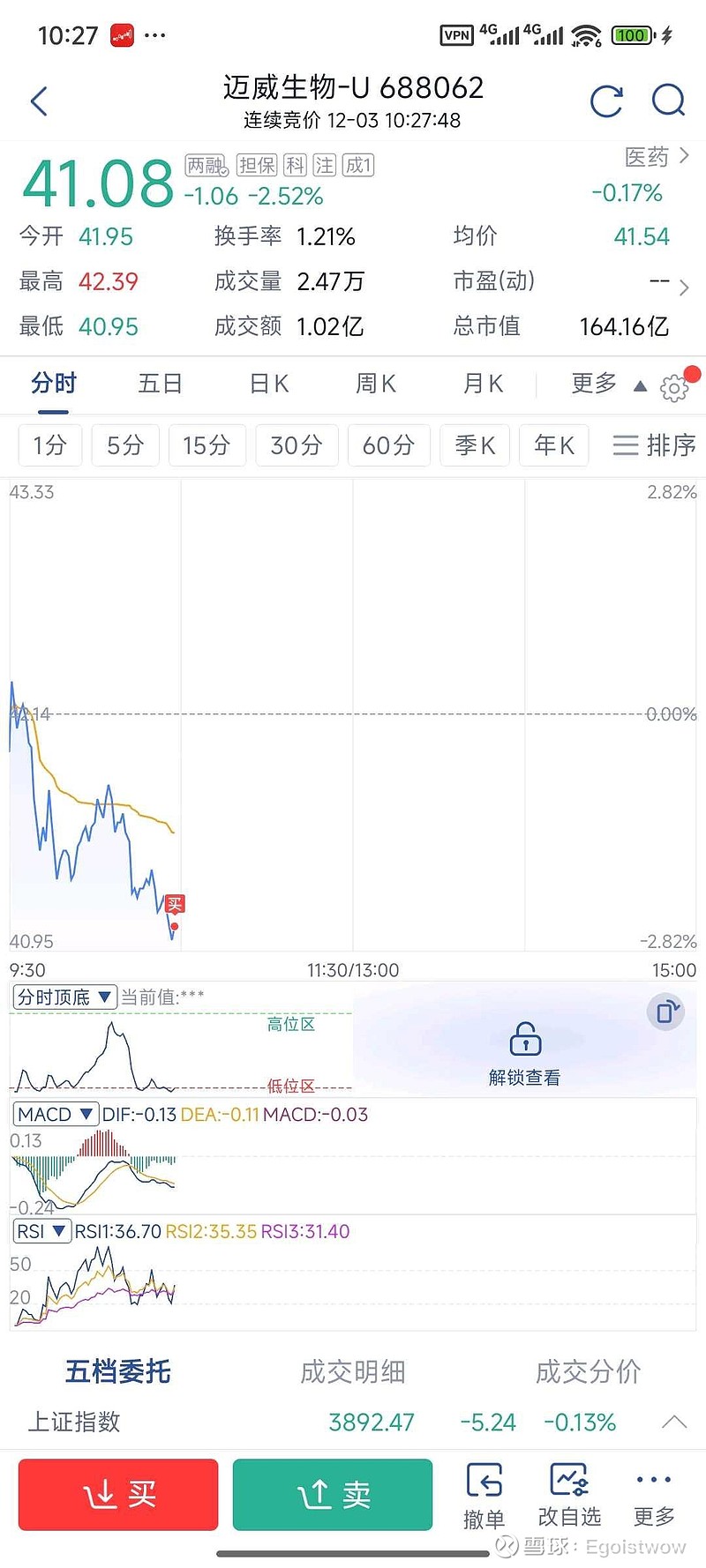Go back using the top-left arrow
This screenshot has width=706, height=1568.
pos(39,101)
